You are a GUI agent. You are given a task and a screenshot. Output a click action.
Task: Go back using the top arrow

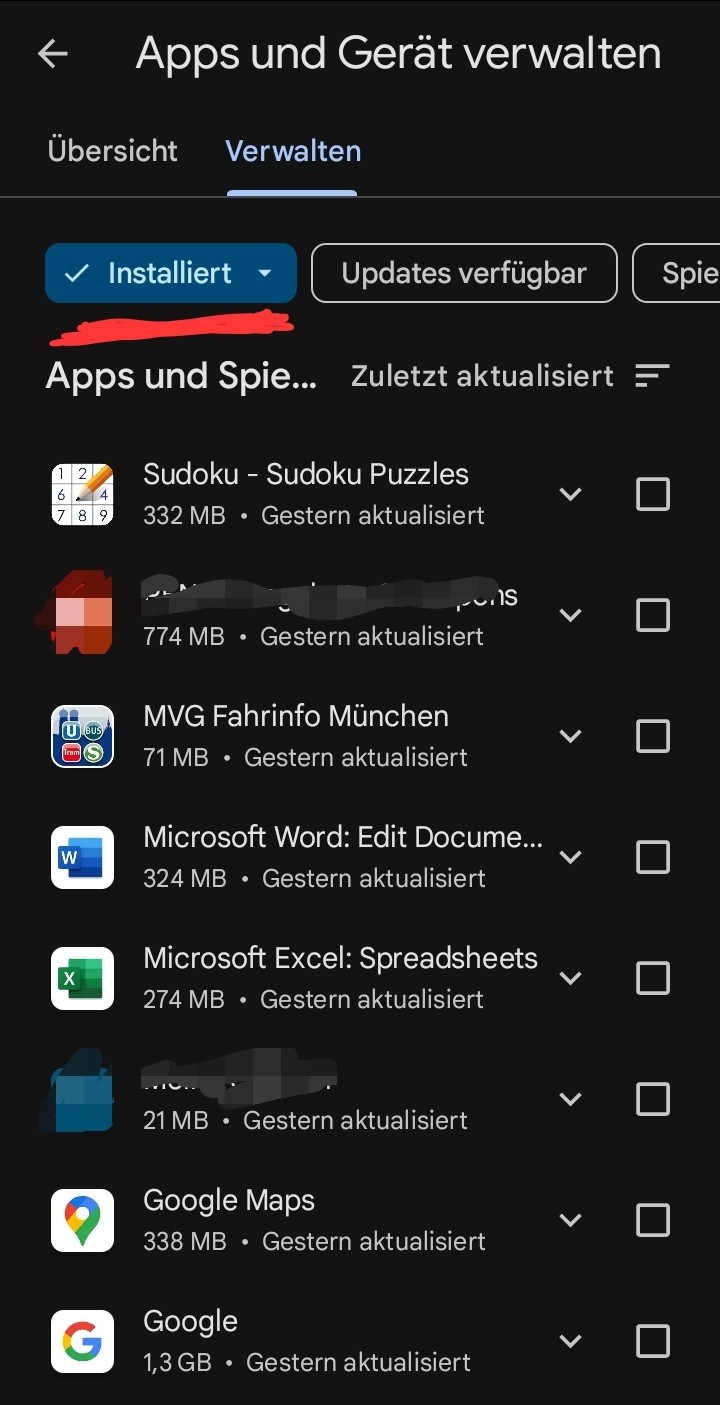click(52, 54)
